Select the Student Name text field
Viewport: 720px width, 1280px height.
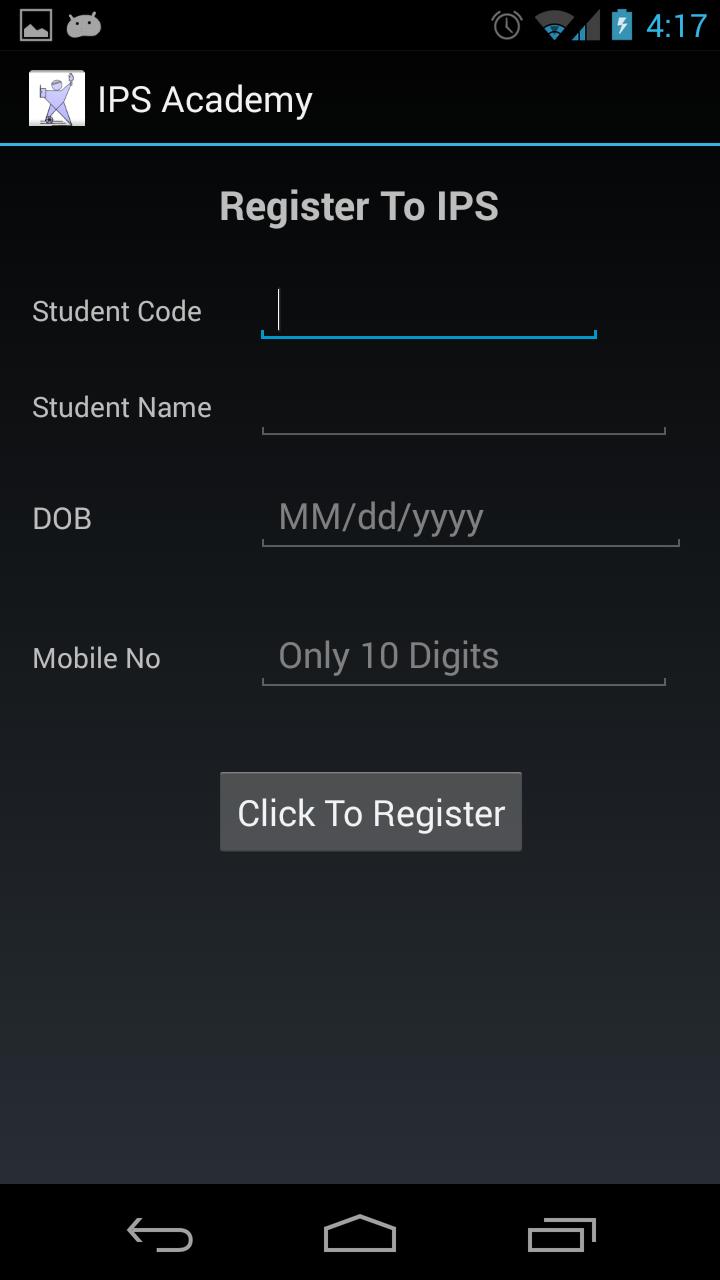point(463,414)
